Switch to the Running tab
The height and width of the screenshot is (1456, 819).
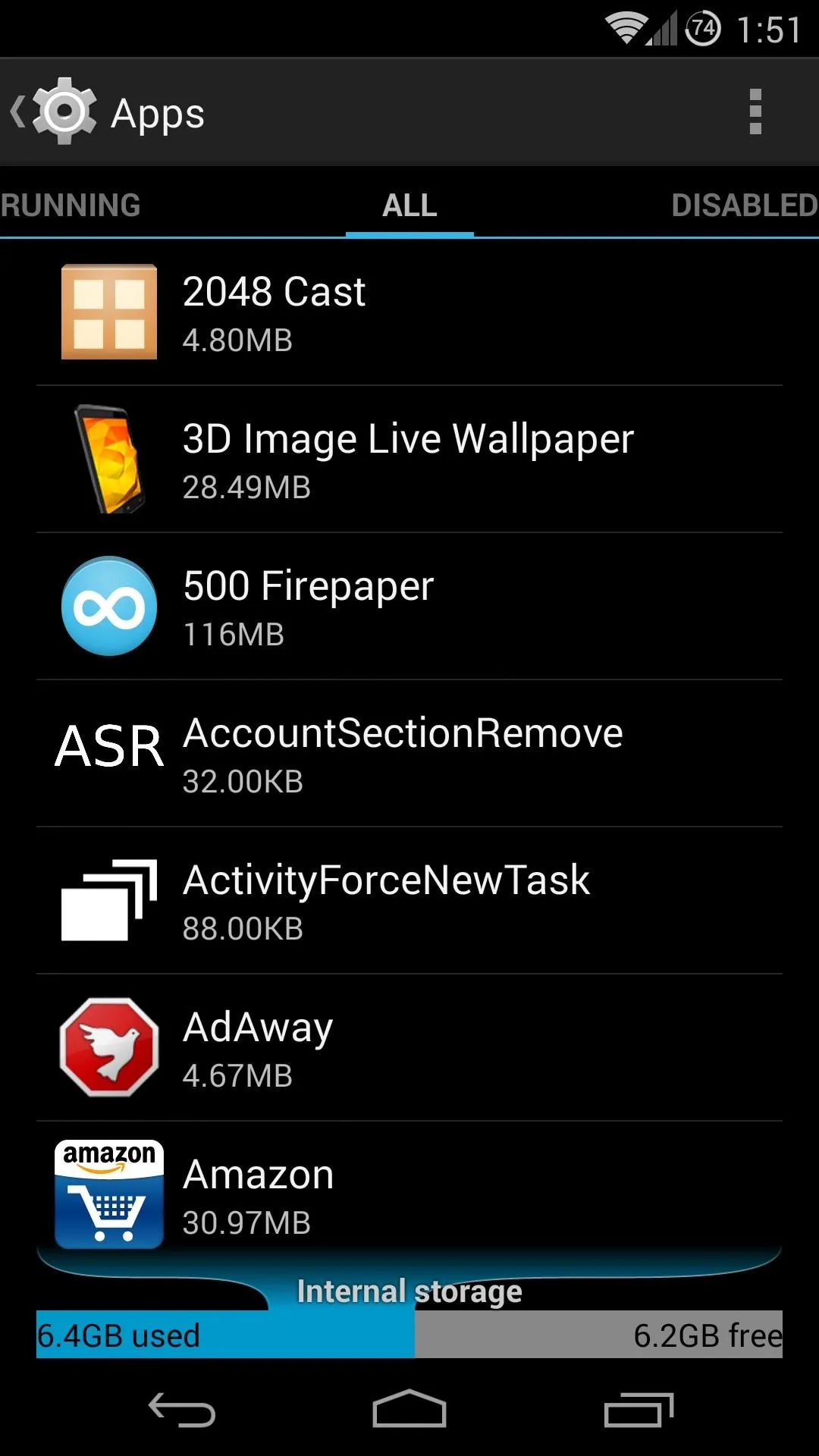(71, 206)
